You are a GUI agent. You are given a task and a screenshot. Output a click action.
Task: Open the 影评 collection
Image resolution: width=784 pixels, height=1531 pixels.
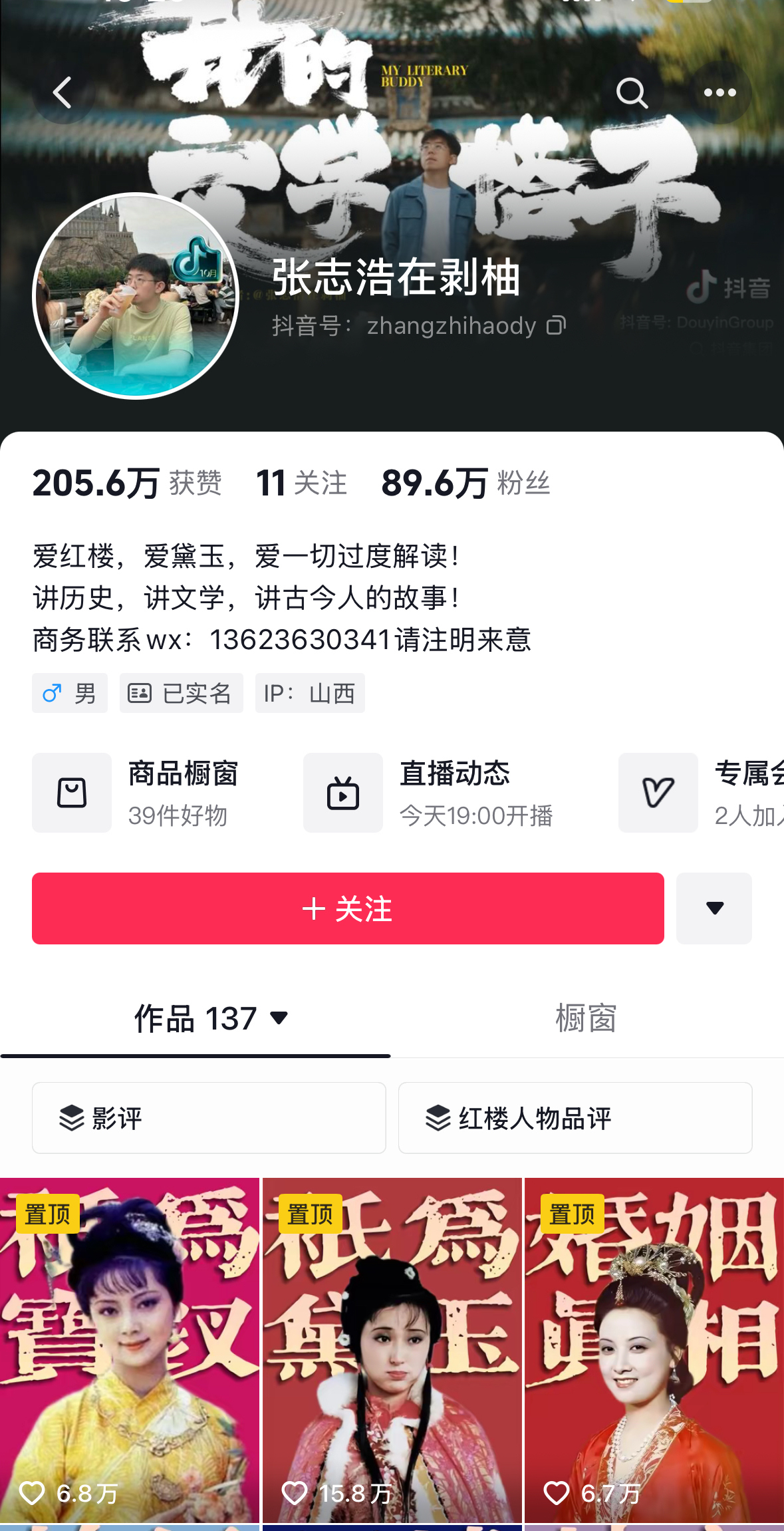(x=209, y=1118)
